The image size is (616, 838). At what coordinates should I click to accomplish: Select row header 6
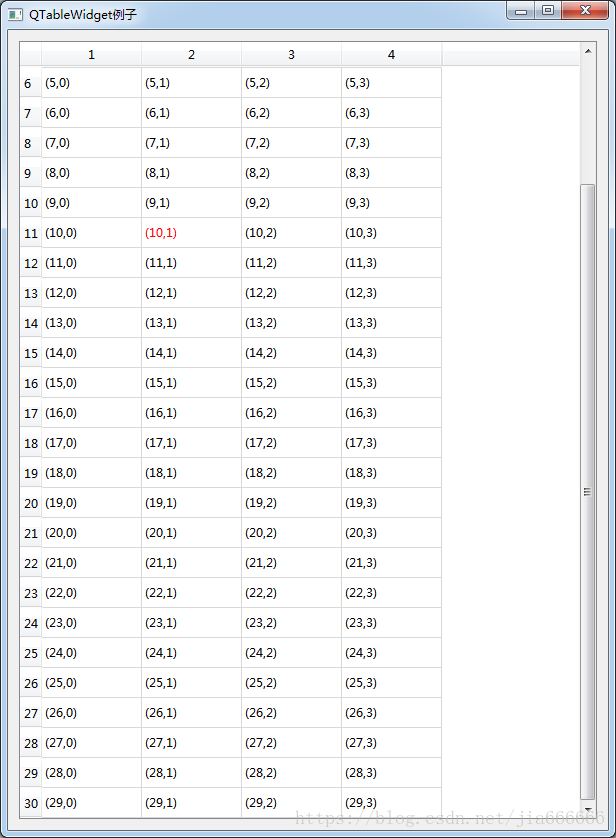pyautogui.click(x=30, y=83)
